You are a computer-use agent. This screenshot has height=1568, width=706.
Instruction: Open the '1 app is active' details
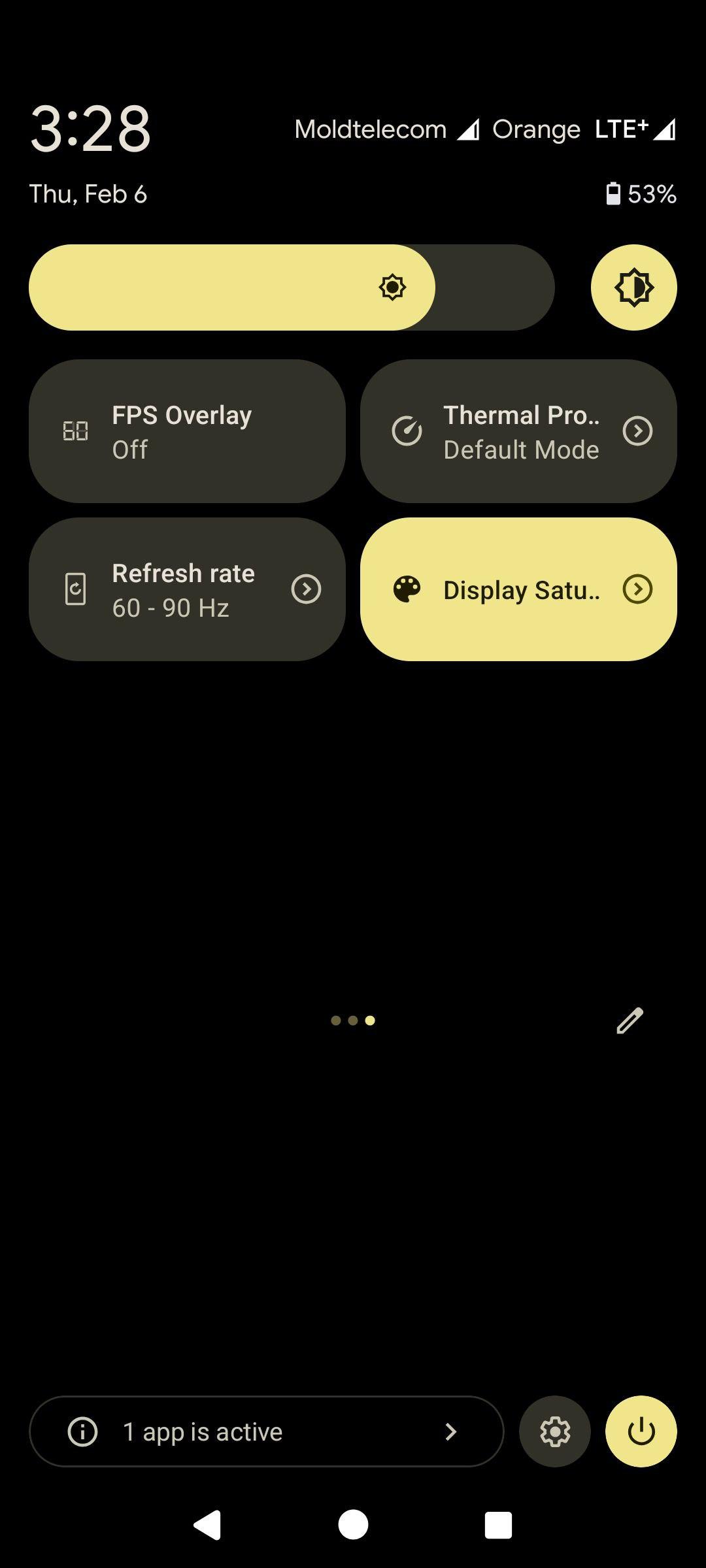coord(267,1431)
